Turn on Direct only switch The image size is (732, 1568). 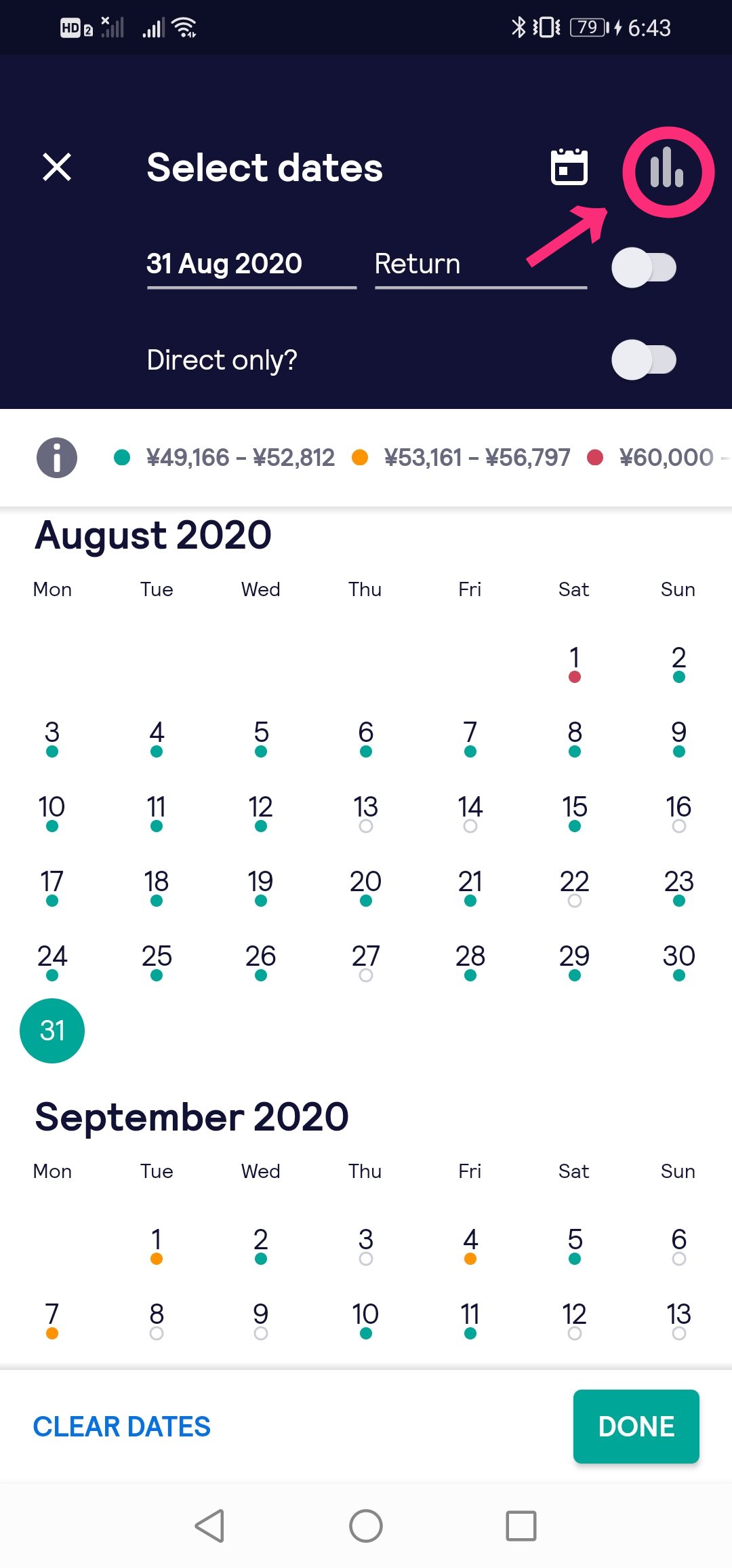tap(644, 360)
